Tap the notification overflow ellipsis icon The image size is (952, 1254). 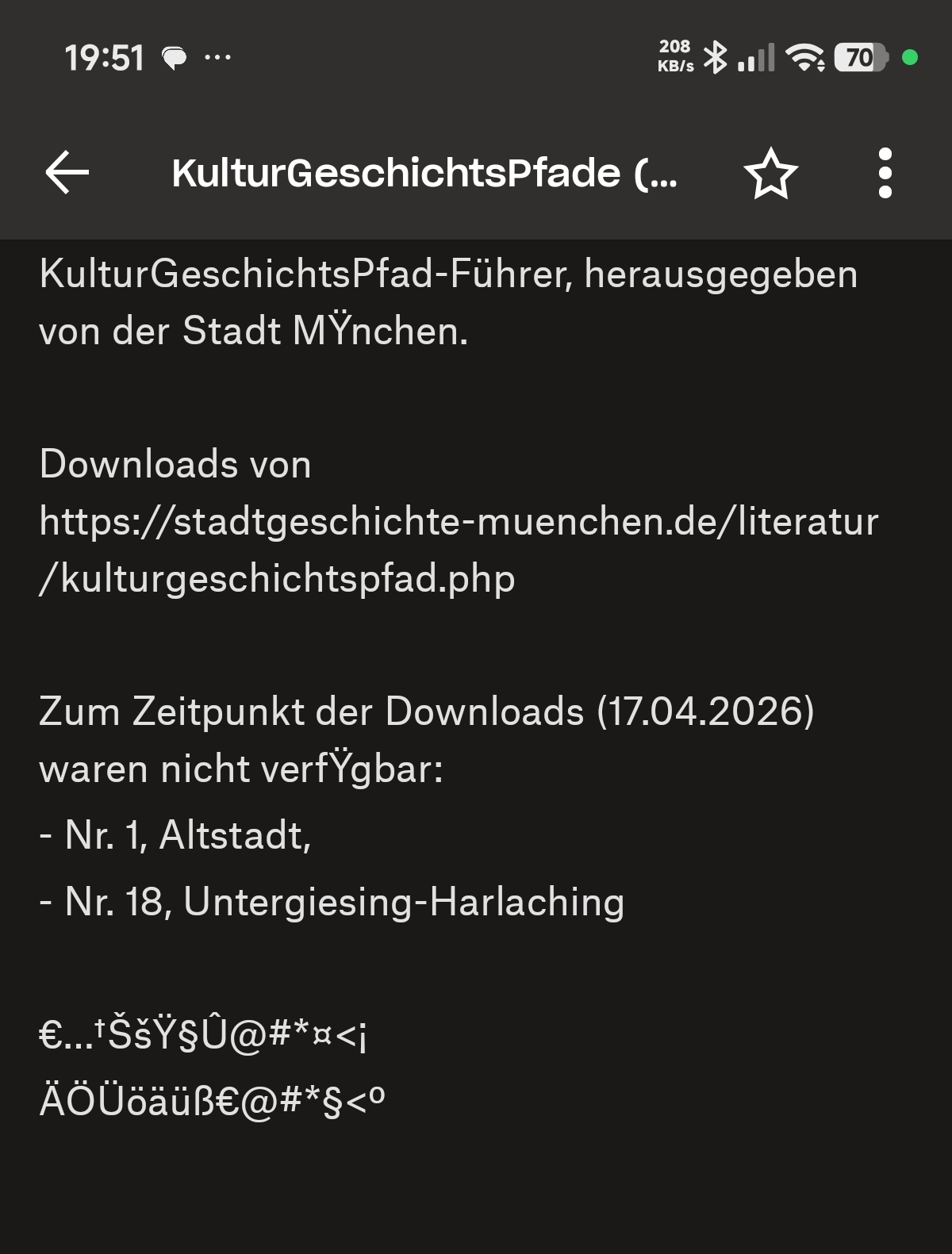(x=217, y=57)
